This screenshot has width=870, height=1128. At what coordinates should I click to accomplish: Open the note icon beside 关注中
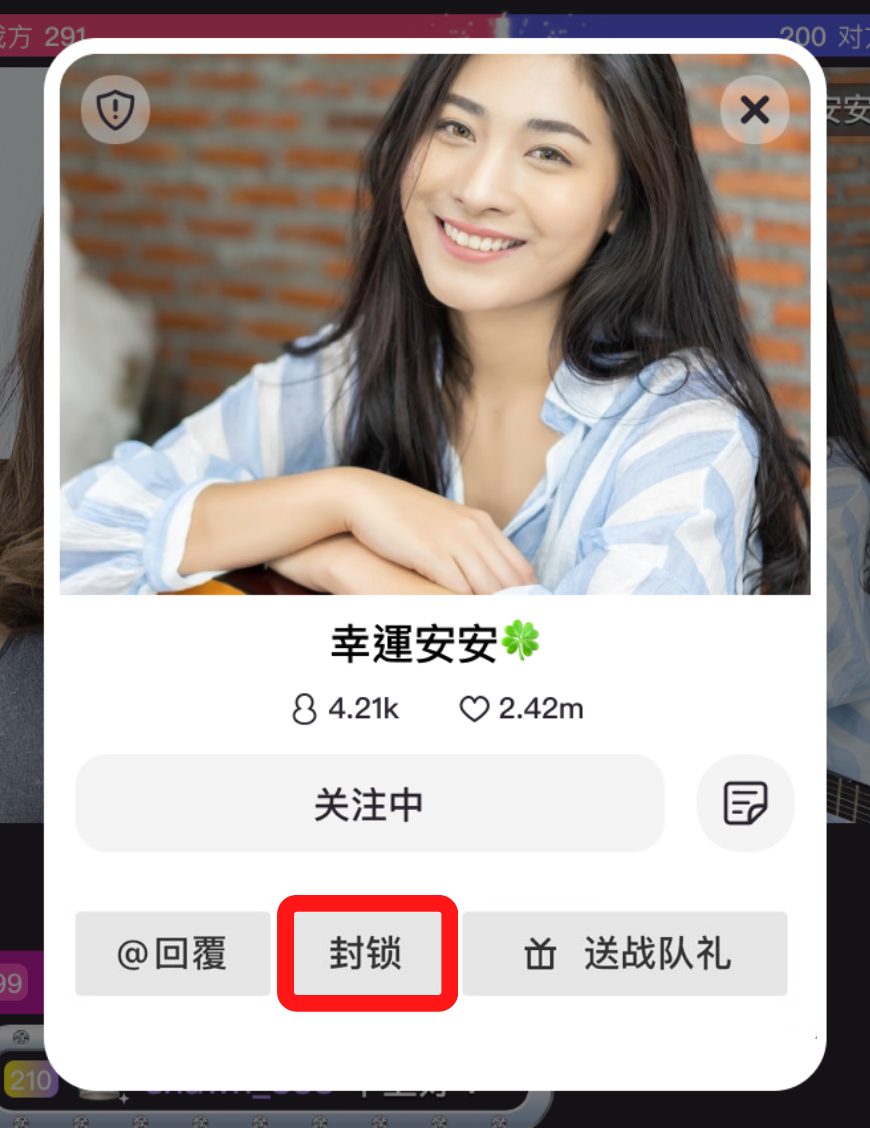[745, 803]
